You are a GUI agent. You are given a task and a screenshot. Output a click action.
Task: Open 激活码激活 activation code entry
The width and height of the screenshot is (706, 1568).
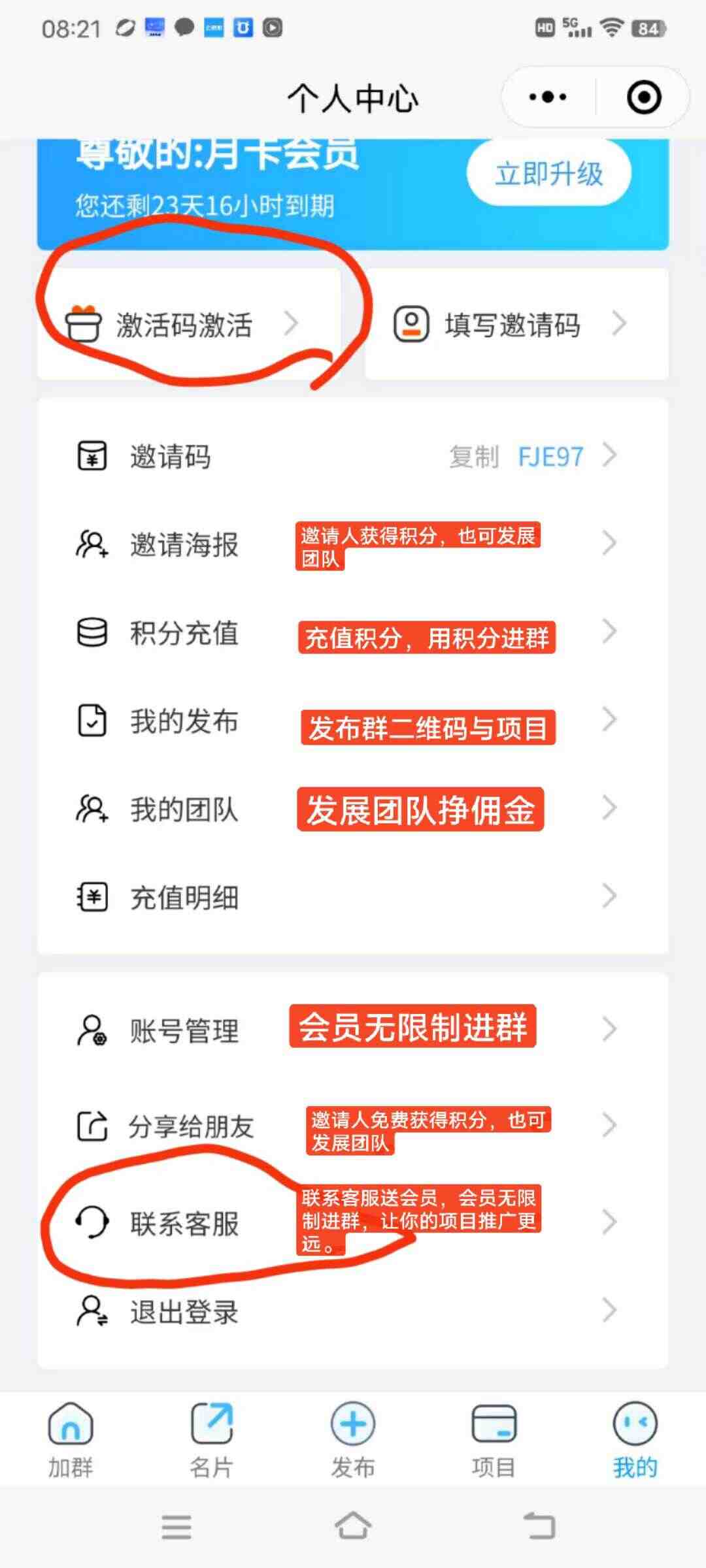190,324
